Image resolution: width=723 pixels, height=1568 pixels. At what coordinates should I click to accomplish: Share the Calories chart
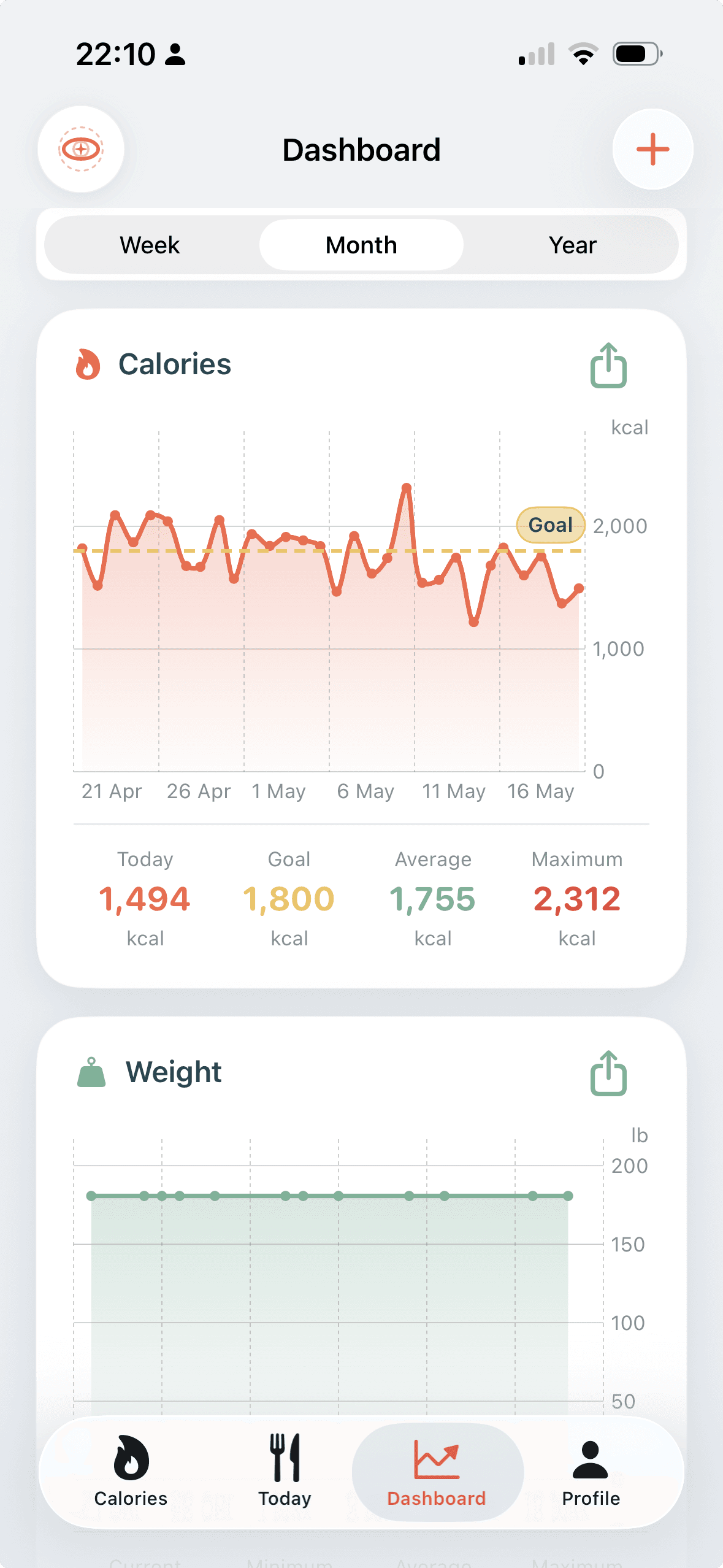(x=608, y=365)
